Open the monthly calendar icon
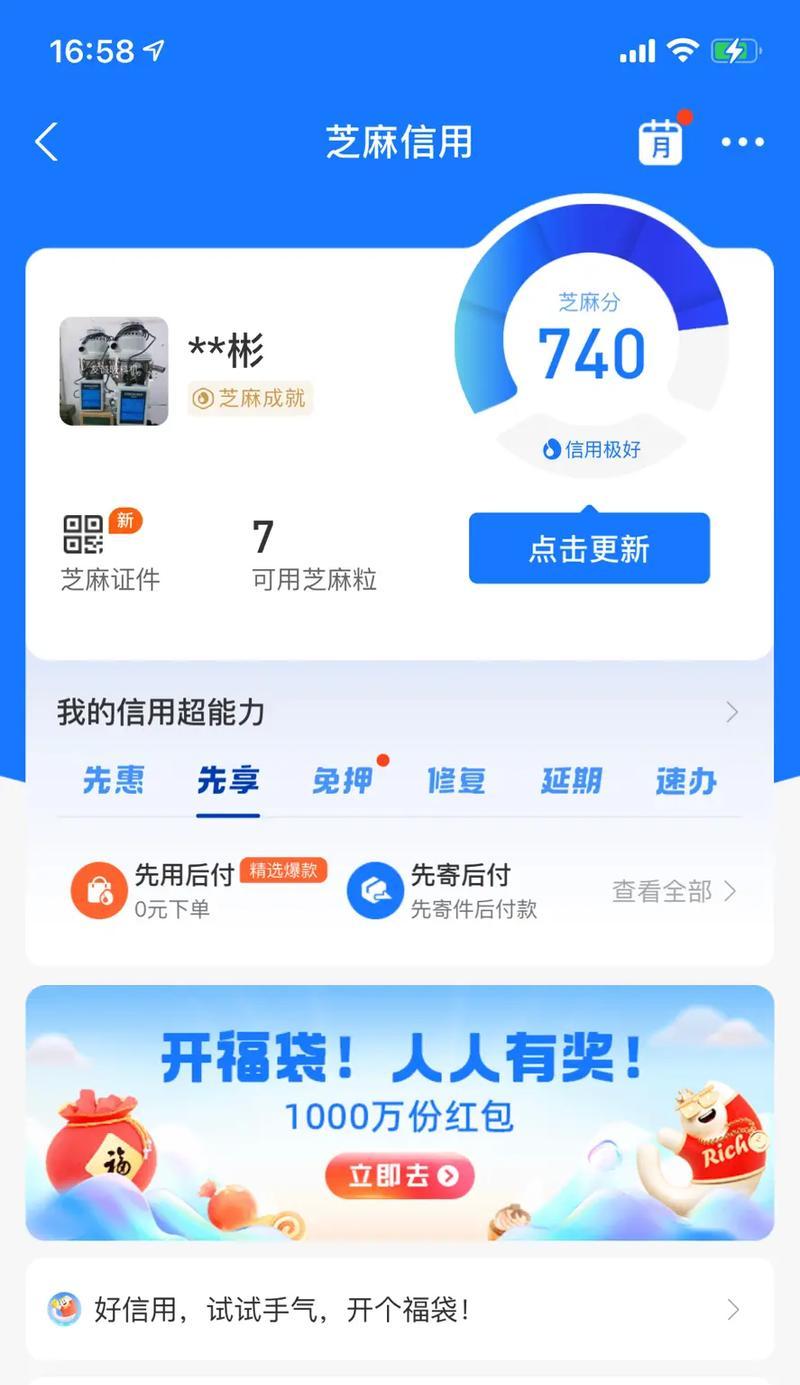This screenshot has height=1385, width=800. (x=661, y=143)
